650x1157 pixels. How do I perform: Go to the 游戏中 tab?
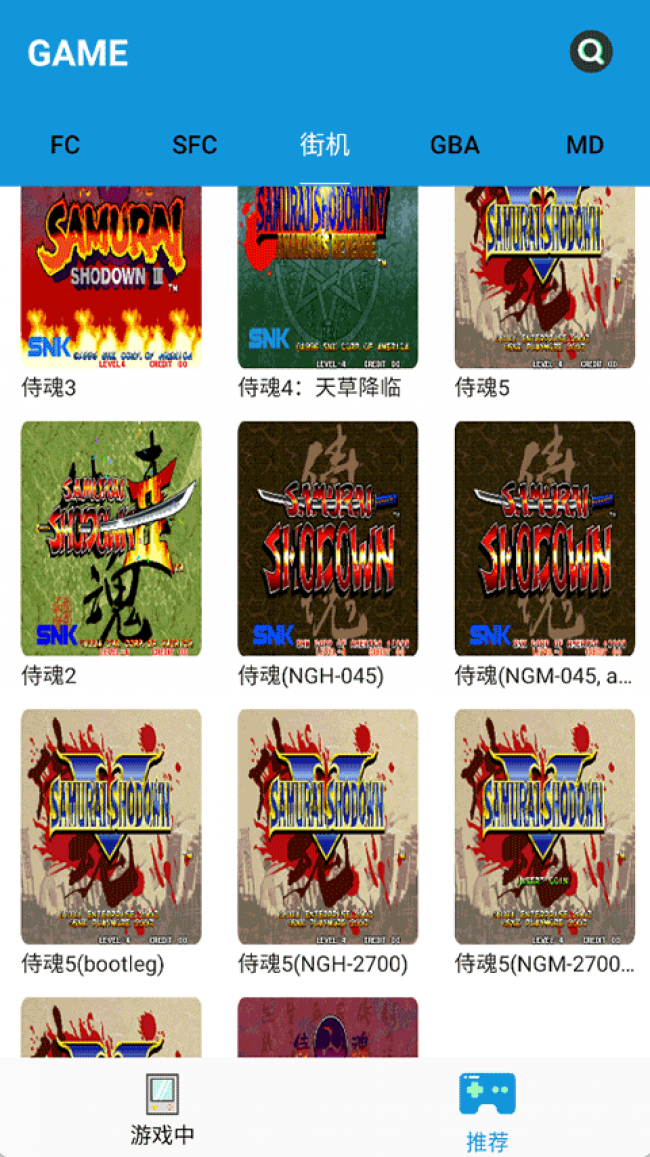tap(162, 1109)
